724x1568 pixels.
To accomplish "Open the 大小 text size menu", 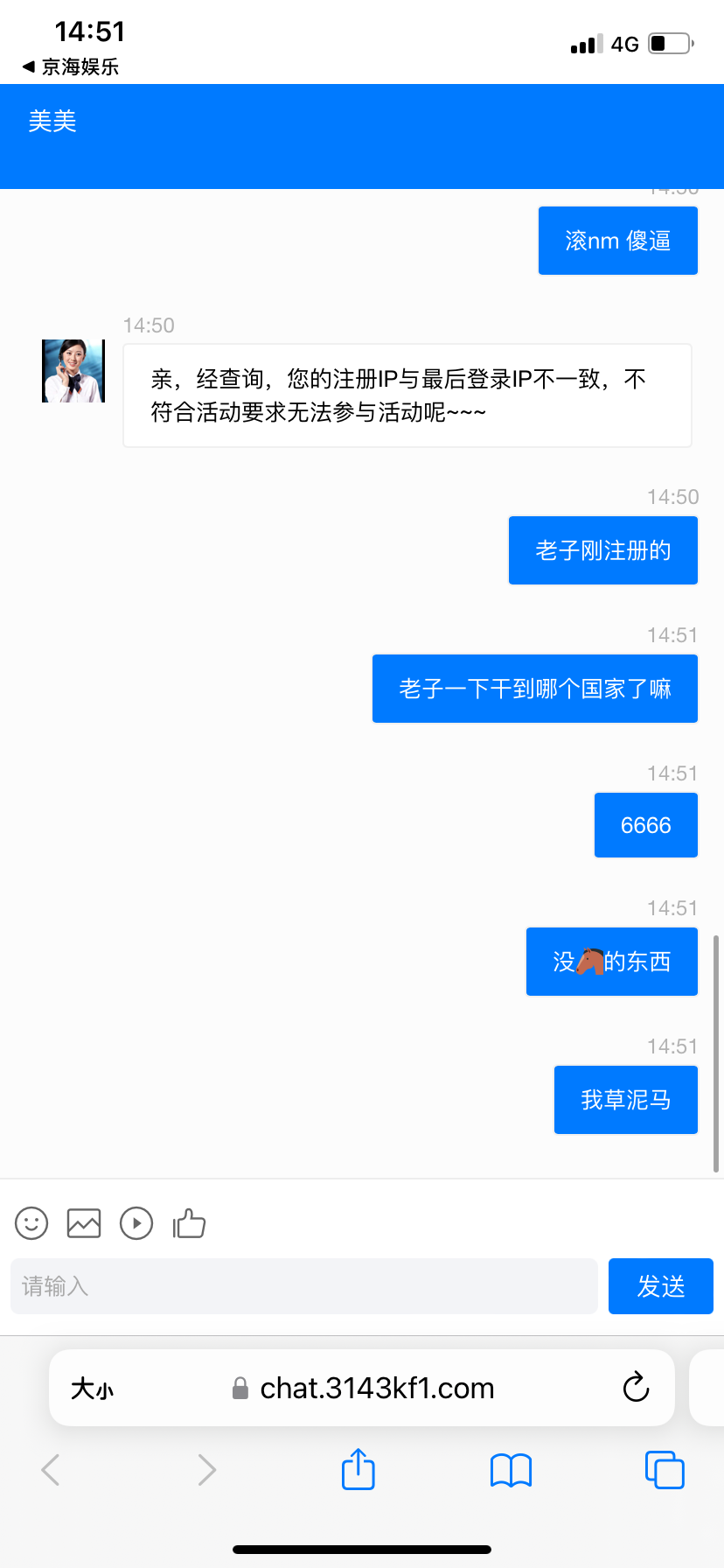I will 93,1389.
